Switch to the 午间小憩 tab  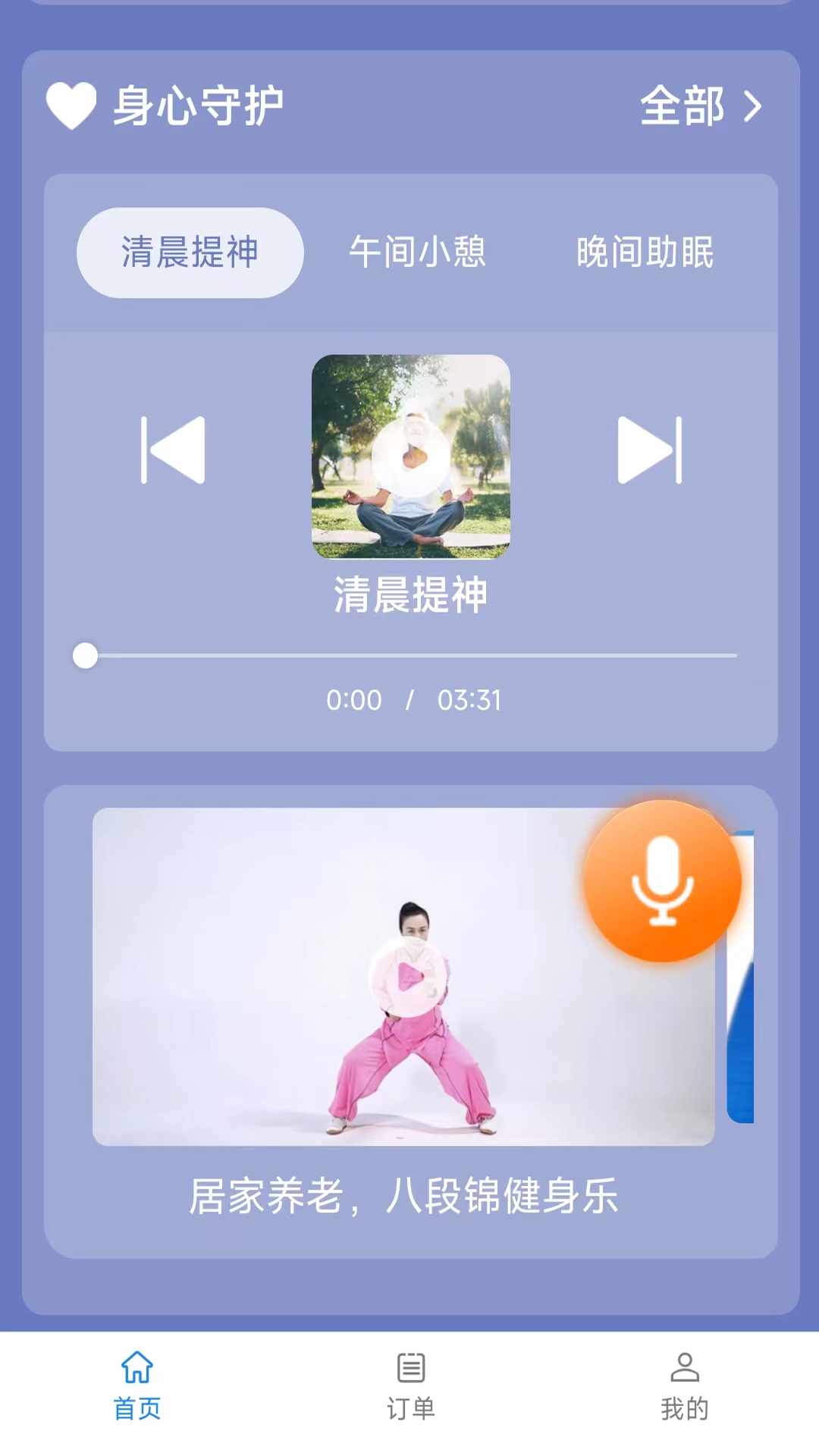pyautogui.click(x=419, y=253)
